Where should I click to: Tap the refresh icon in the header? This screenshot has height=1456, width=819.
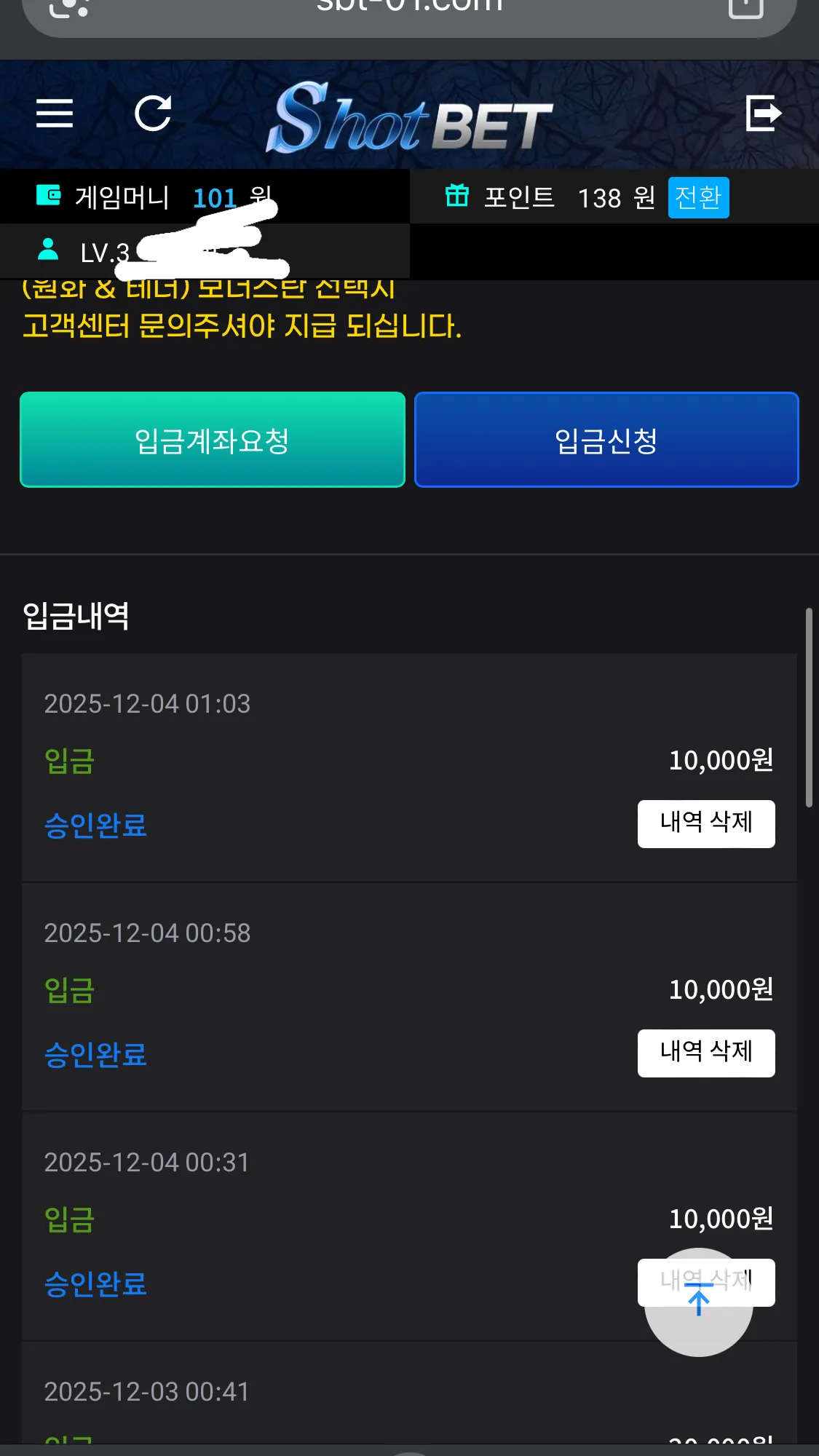click(x=153, y=114)
